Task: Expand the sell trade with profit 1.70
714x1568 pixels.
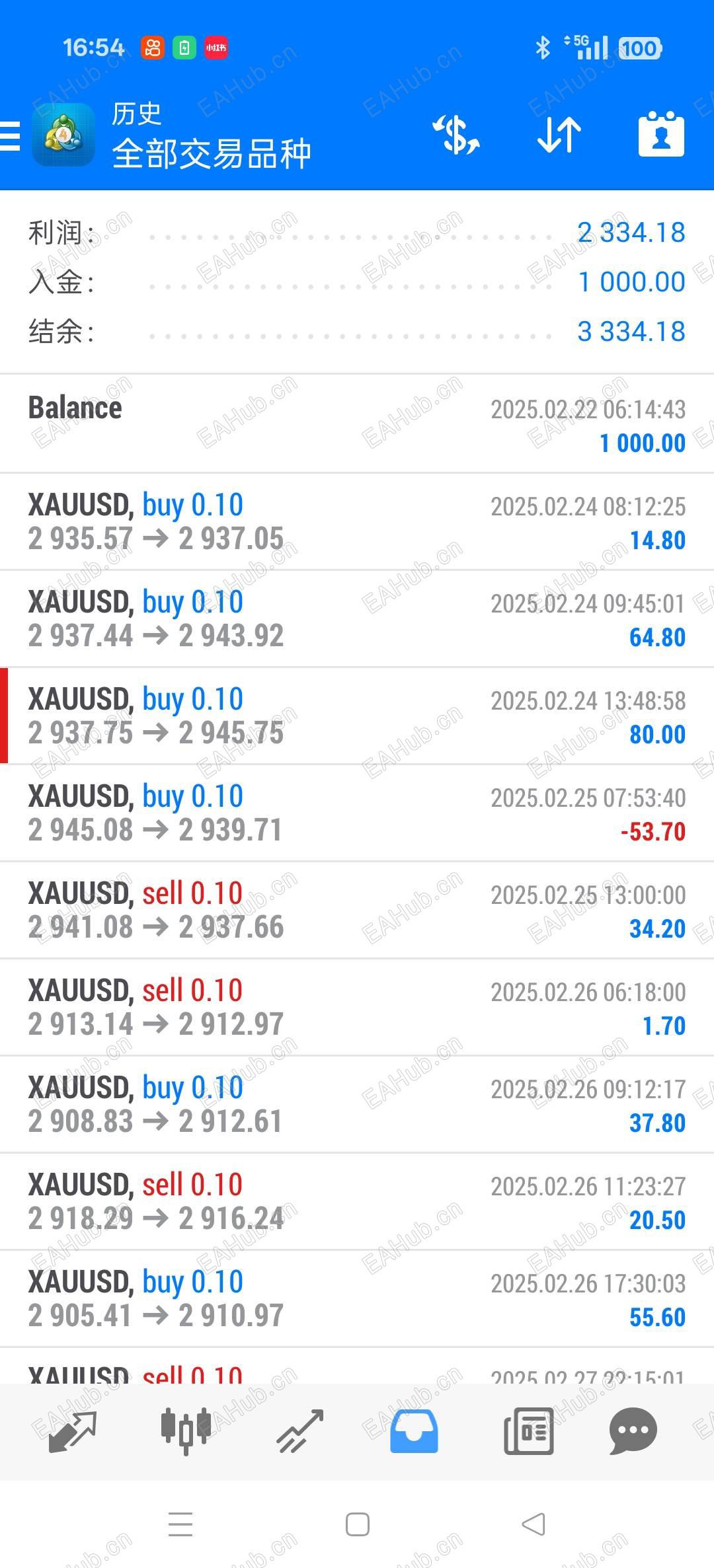Action: click(357, 1008)
